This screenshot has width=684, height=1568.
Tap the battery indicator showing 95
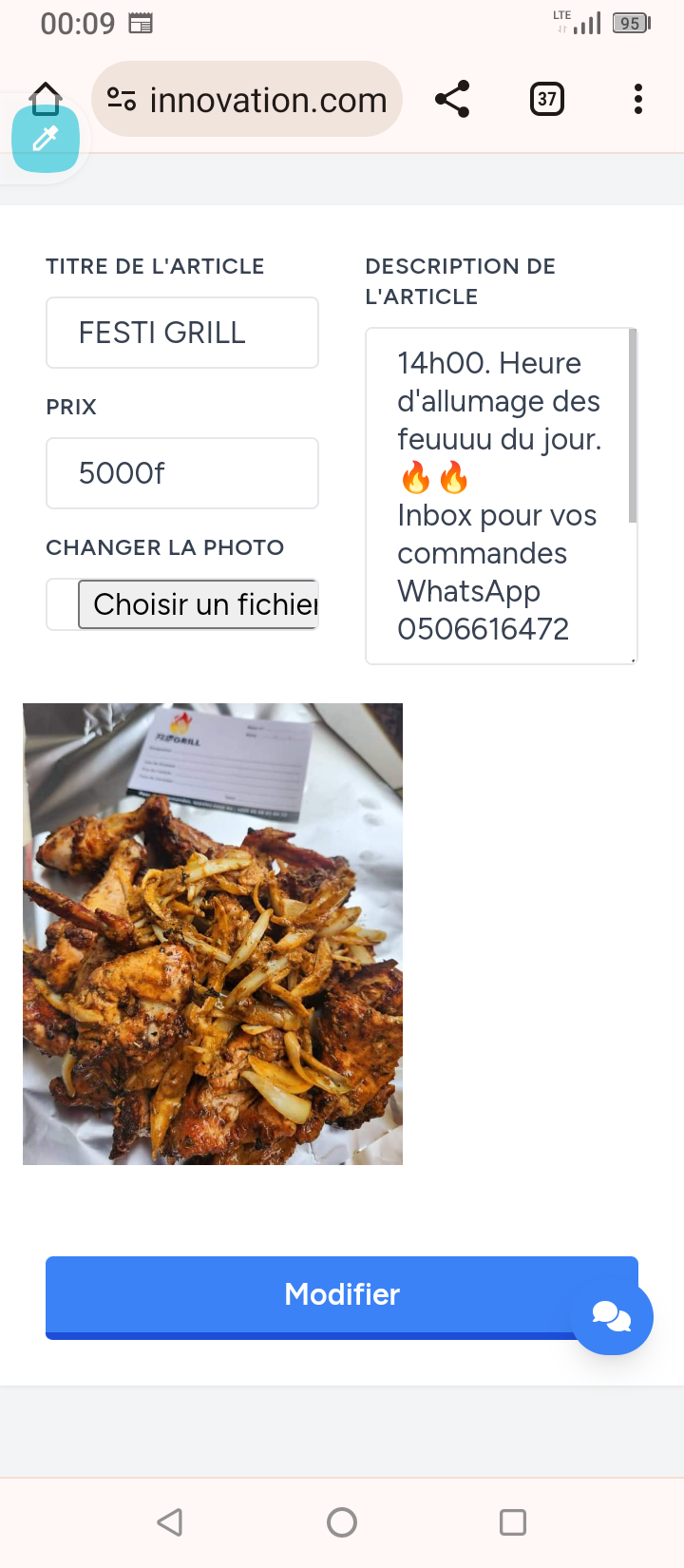[x=629, y=23]
